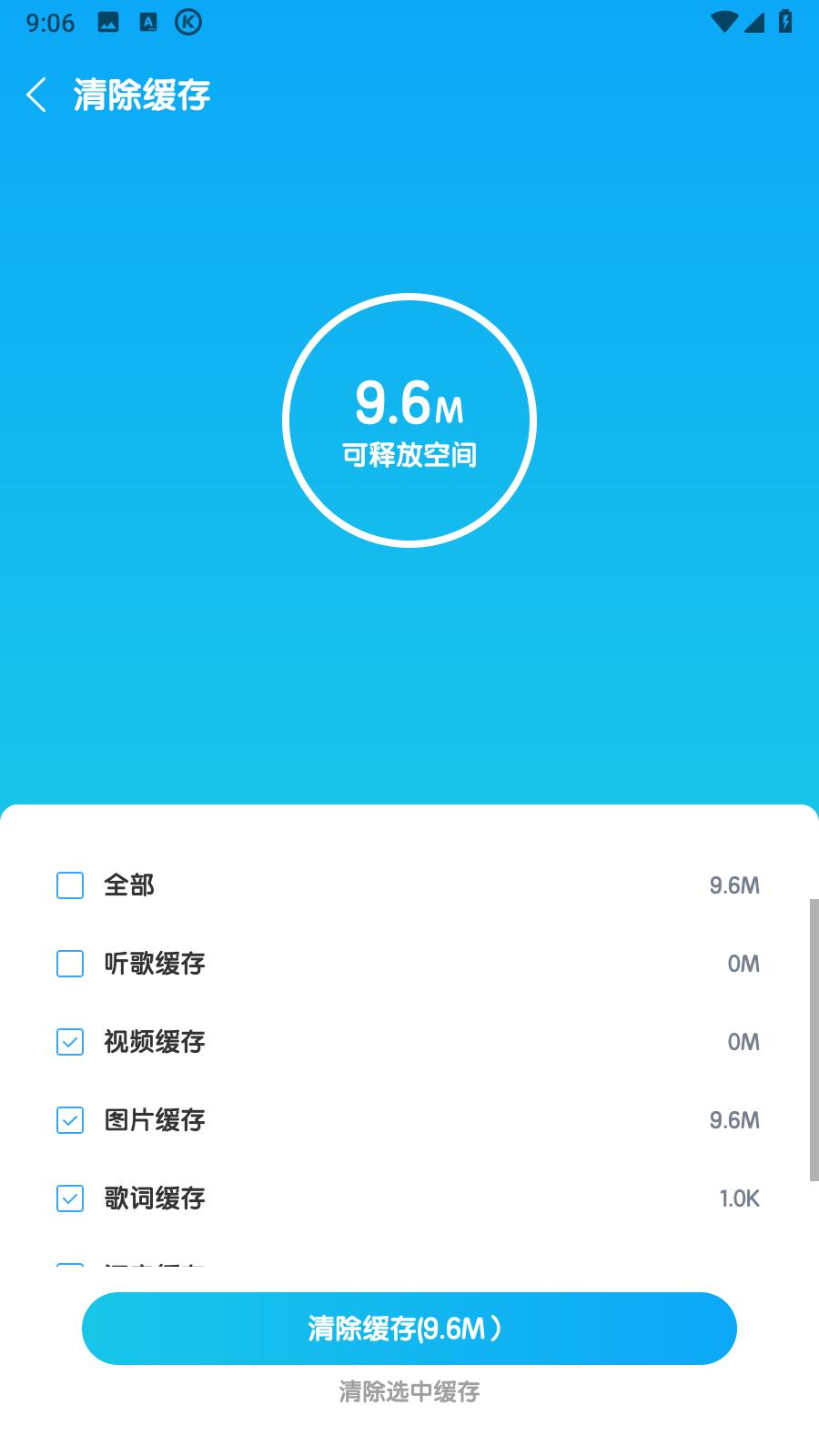Image resolution: width=819 pixels, height=1456 pixels.
Task: Tap the KuGou K notification icon in status bar
Action: point(187,24)
